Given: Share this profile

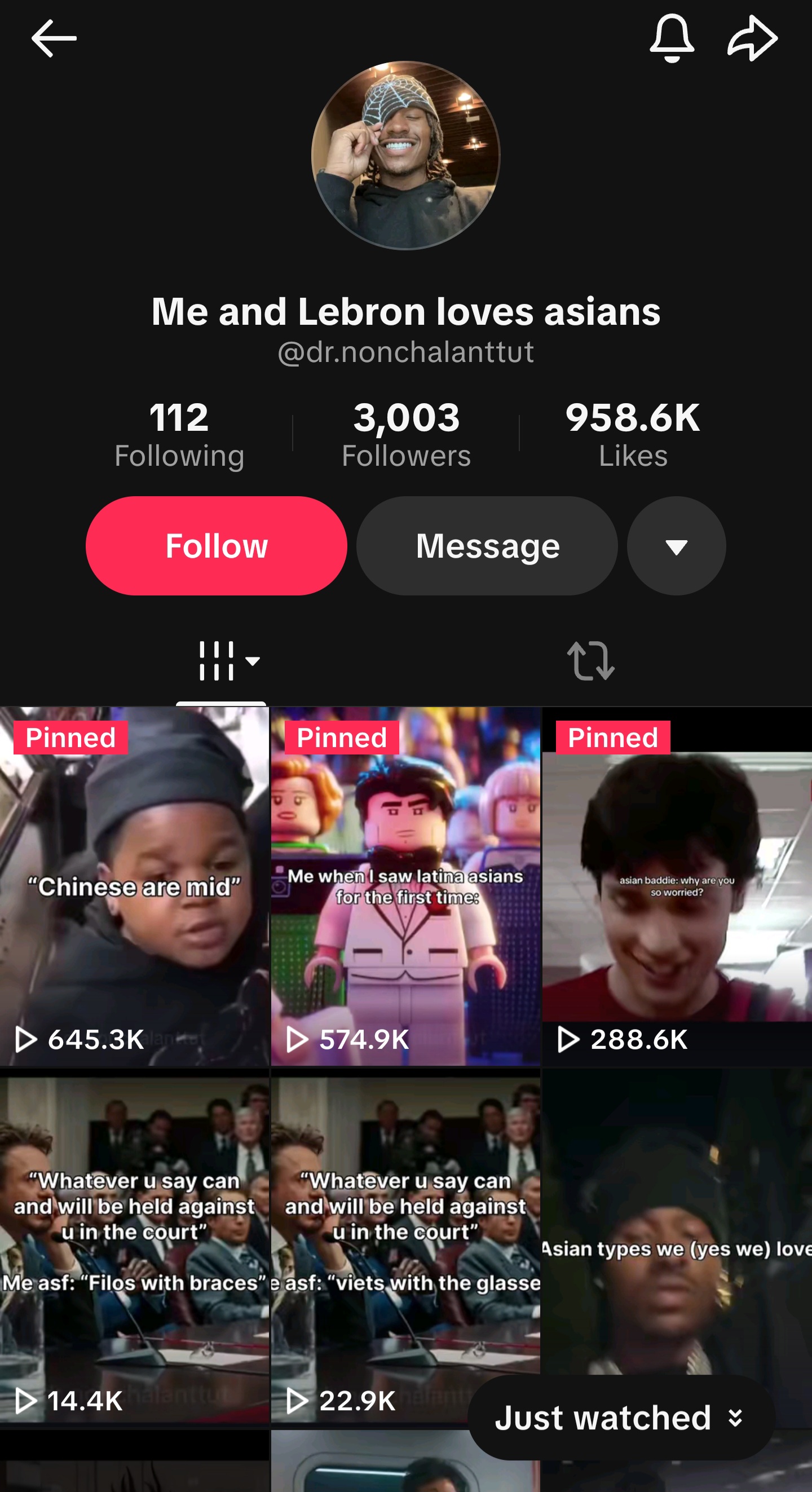Looking at the screenshot, I should click(752, 38).
